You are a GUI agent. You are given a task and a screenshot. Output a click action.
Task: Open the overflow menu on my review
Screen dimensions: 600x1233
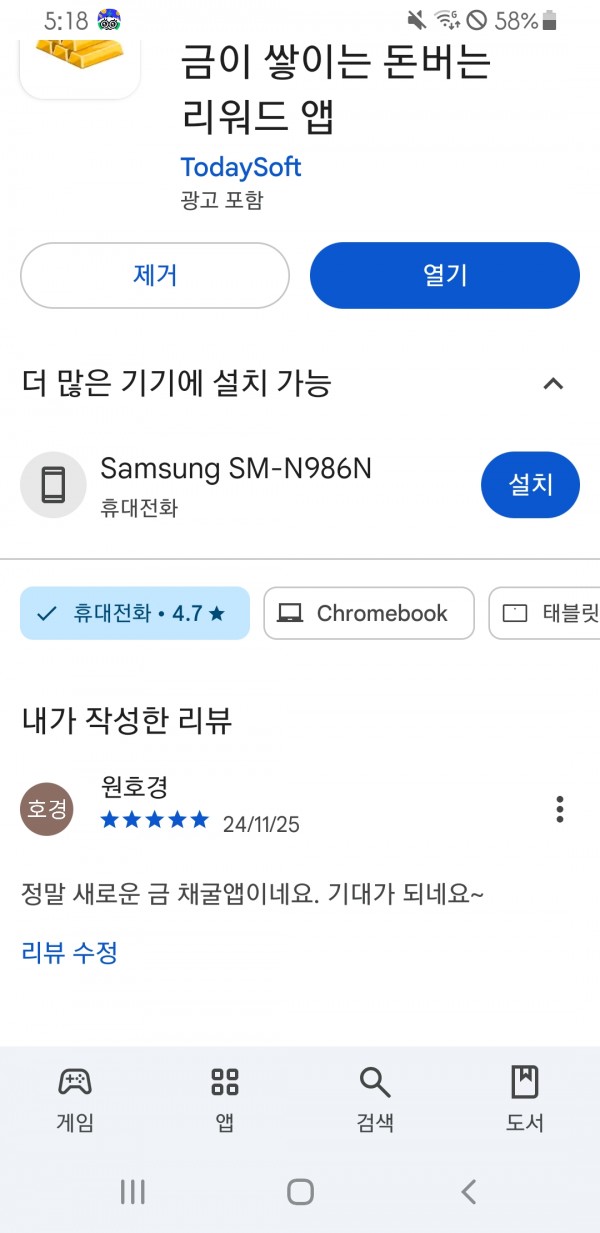(x=560, y=809)
